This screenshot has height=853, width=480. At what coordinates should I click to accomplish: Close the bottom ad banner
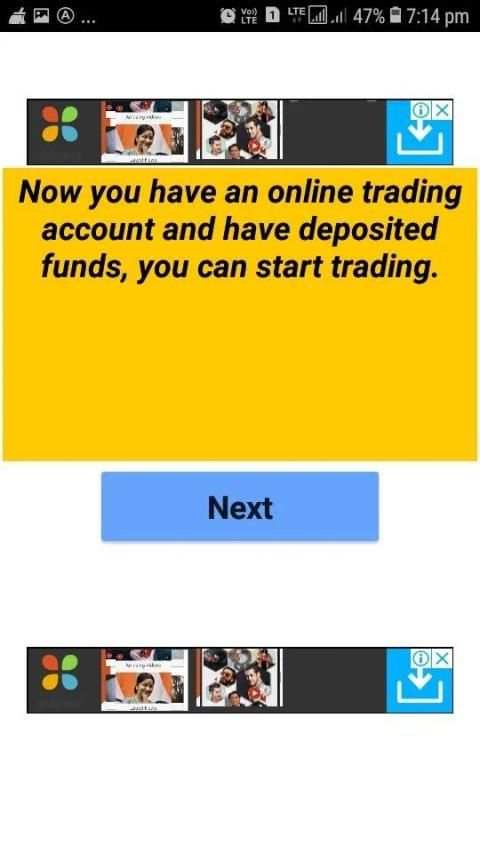(x=444, y=659)
